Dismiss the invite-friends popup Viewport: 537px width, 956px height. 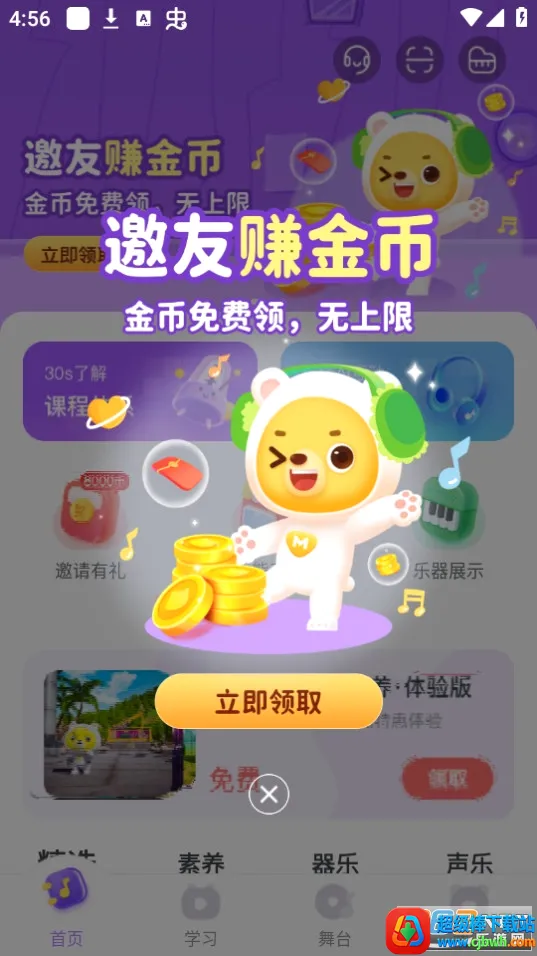(269, 794)
